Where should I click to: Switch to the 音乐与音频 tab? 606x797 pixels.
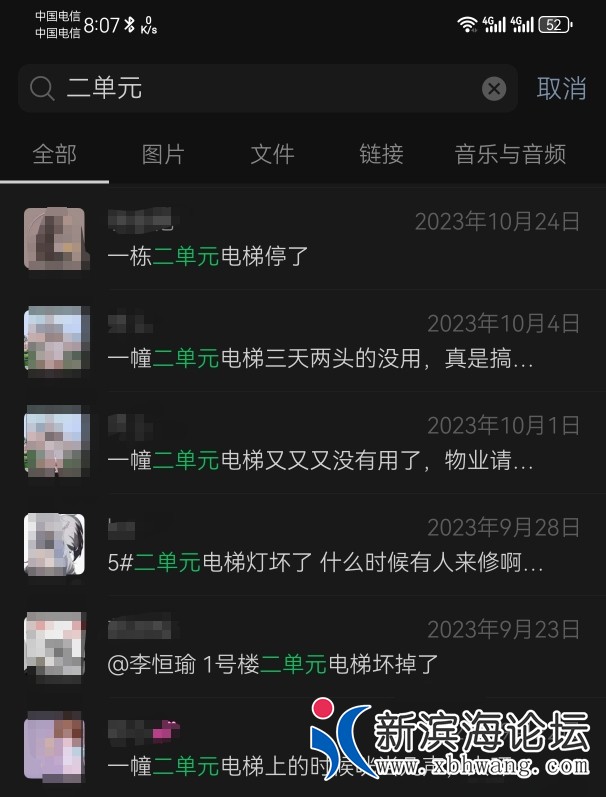click(x=510, y=154)
